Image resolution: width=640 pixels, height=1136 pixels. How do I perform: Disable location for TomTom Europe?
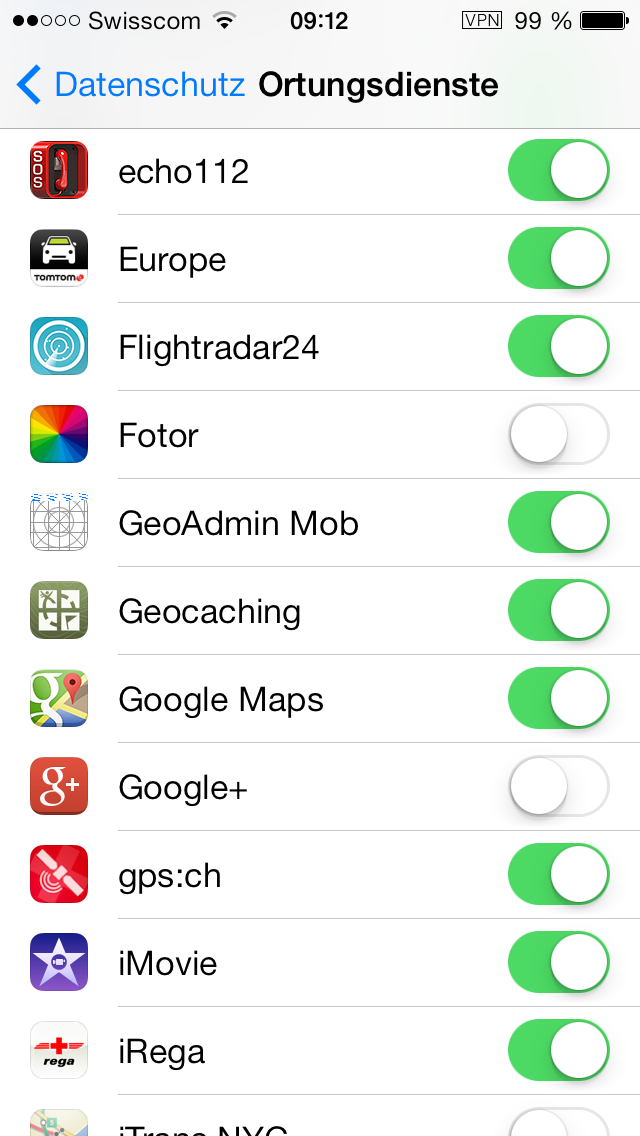558,259
